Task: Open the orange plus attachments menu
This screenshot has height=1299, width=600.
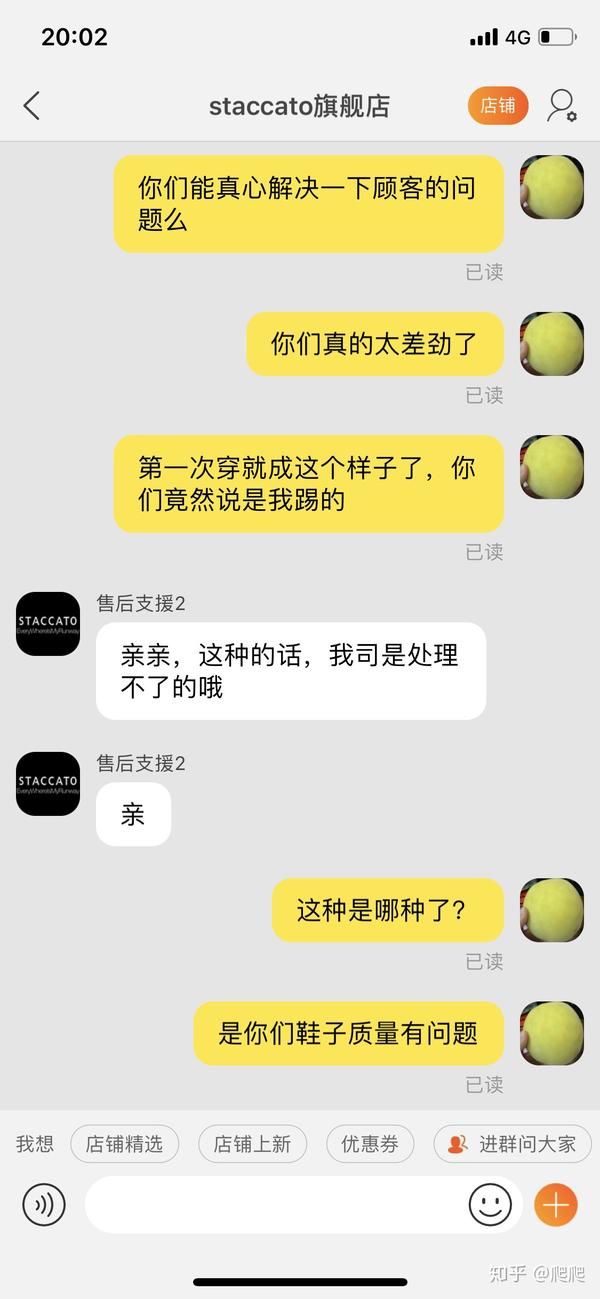Action: 555,1205
